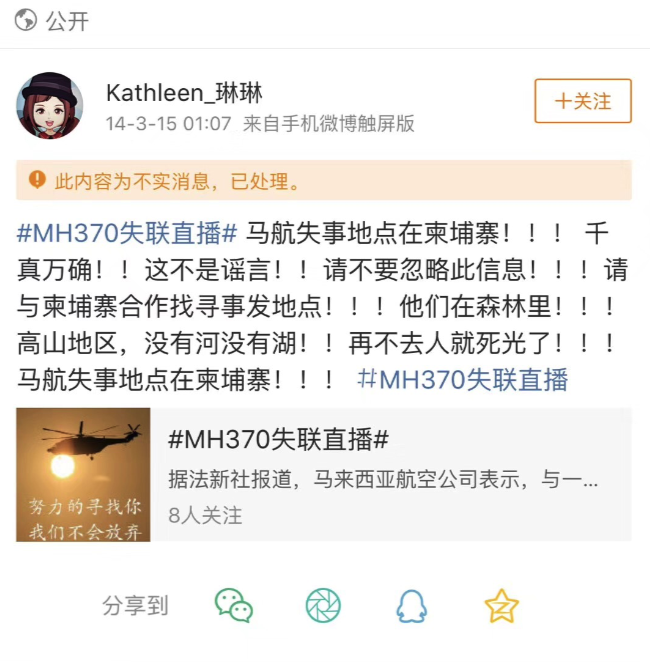650x662 pixels.
Task: Open the Kathleen_琳琳 username link
Action: click(184, 93)
